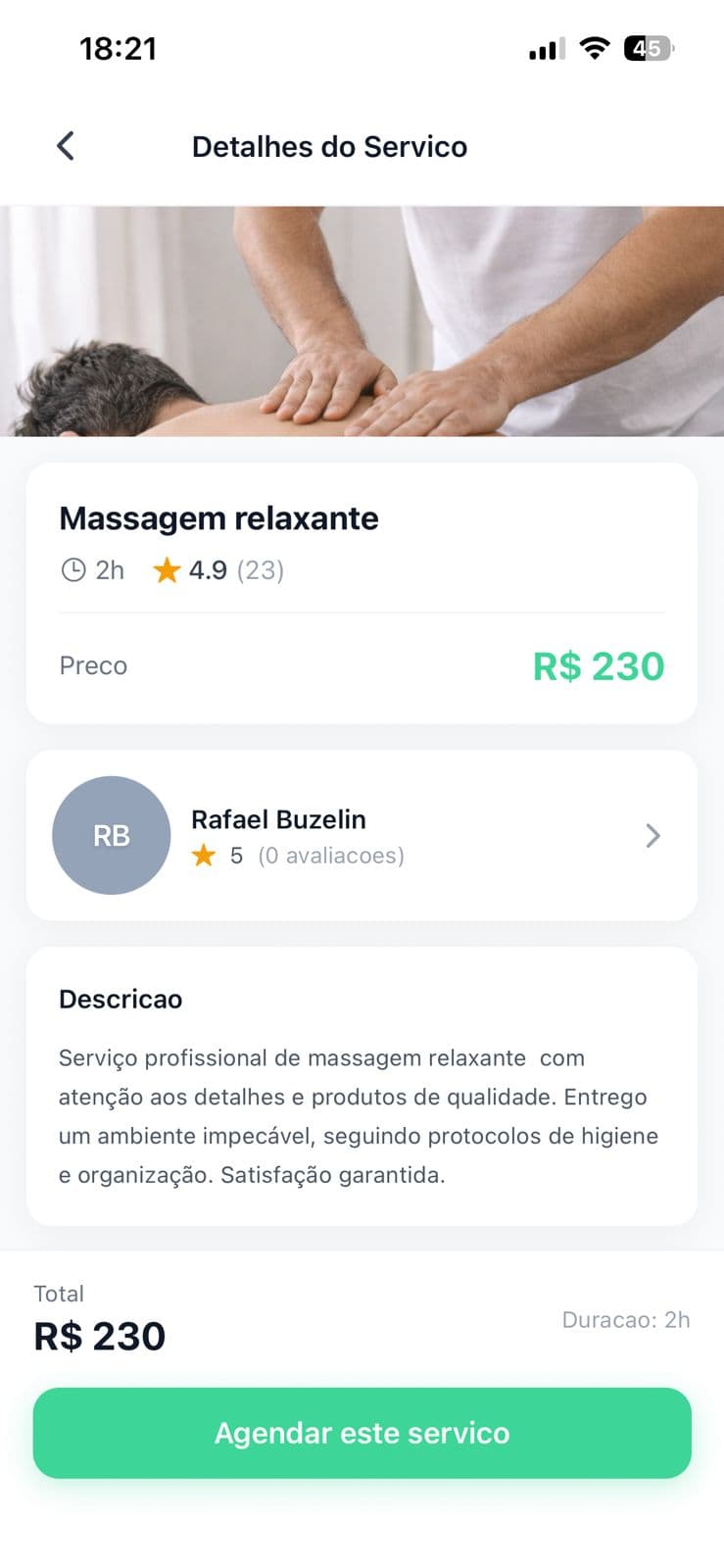724x1568 pixels.
Task: Open the (0 avaliacoes) reviews link
Action: point(330,855)
